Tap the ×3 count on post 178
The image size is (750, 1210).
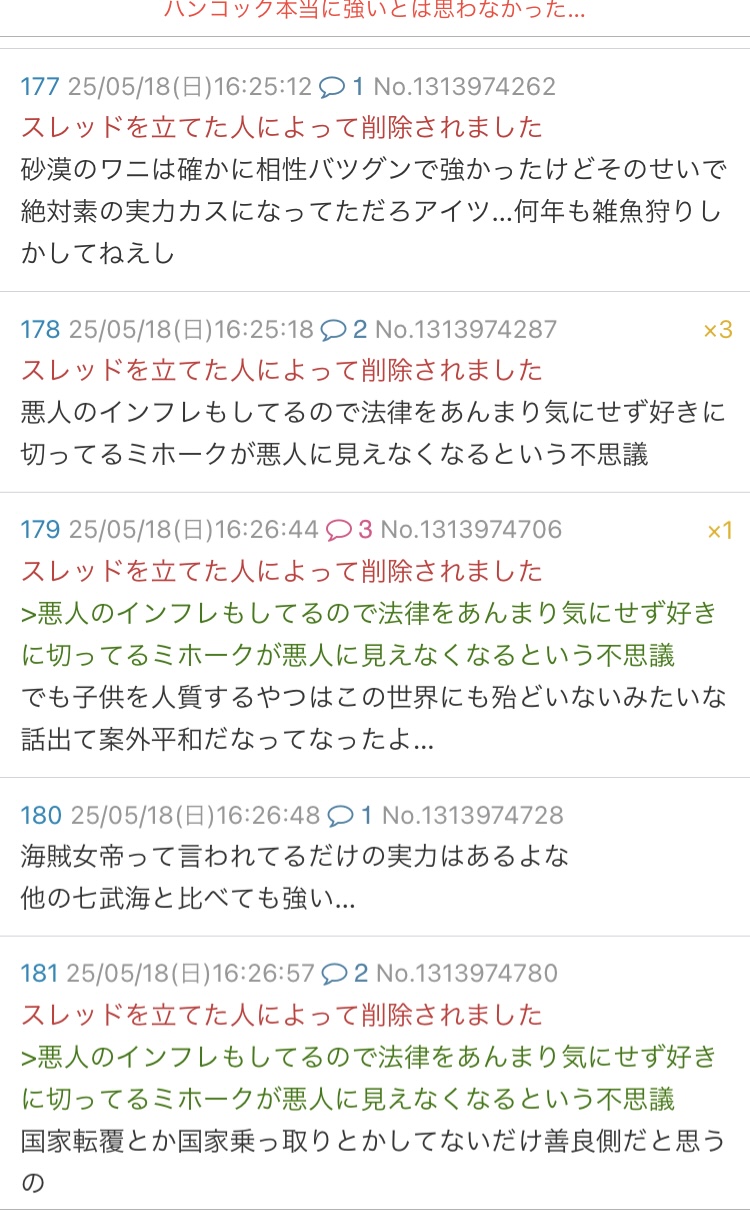[718, 330]
